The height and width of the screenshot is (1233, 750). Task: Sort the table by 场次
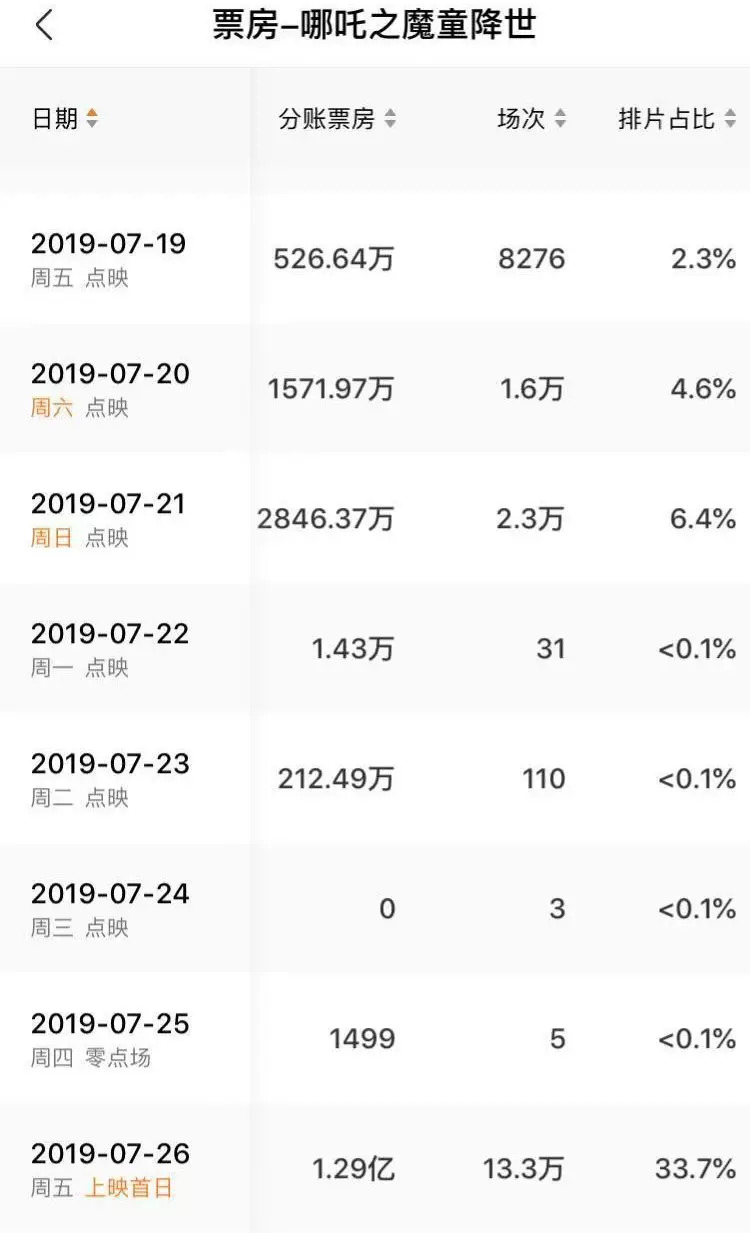pyautogui.click(x=532, y=119)
